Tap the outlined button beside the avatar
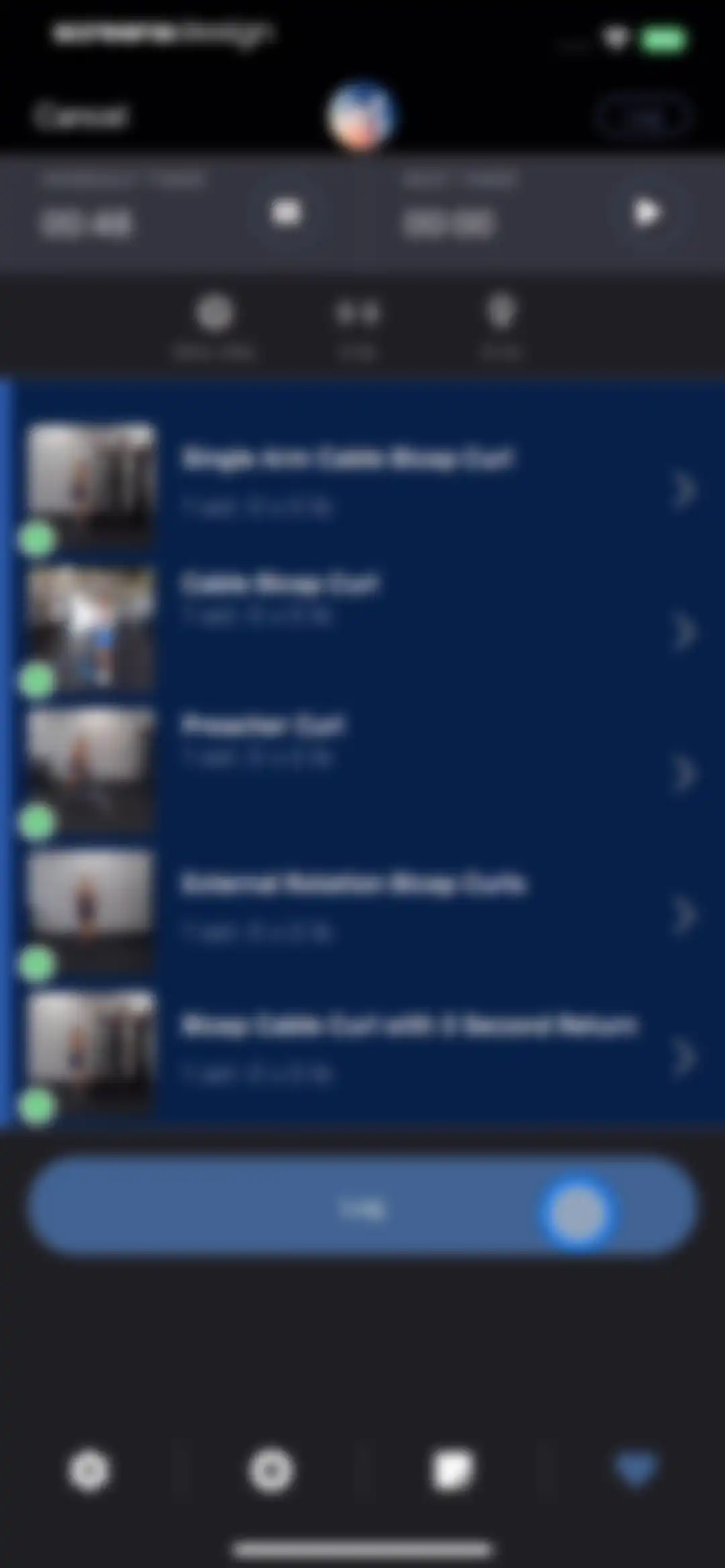This screenshot has height=1568, width=725. pyautogui.click(x=642, y=117)
